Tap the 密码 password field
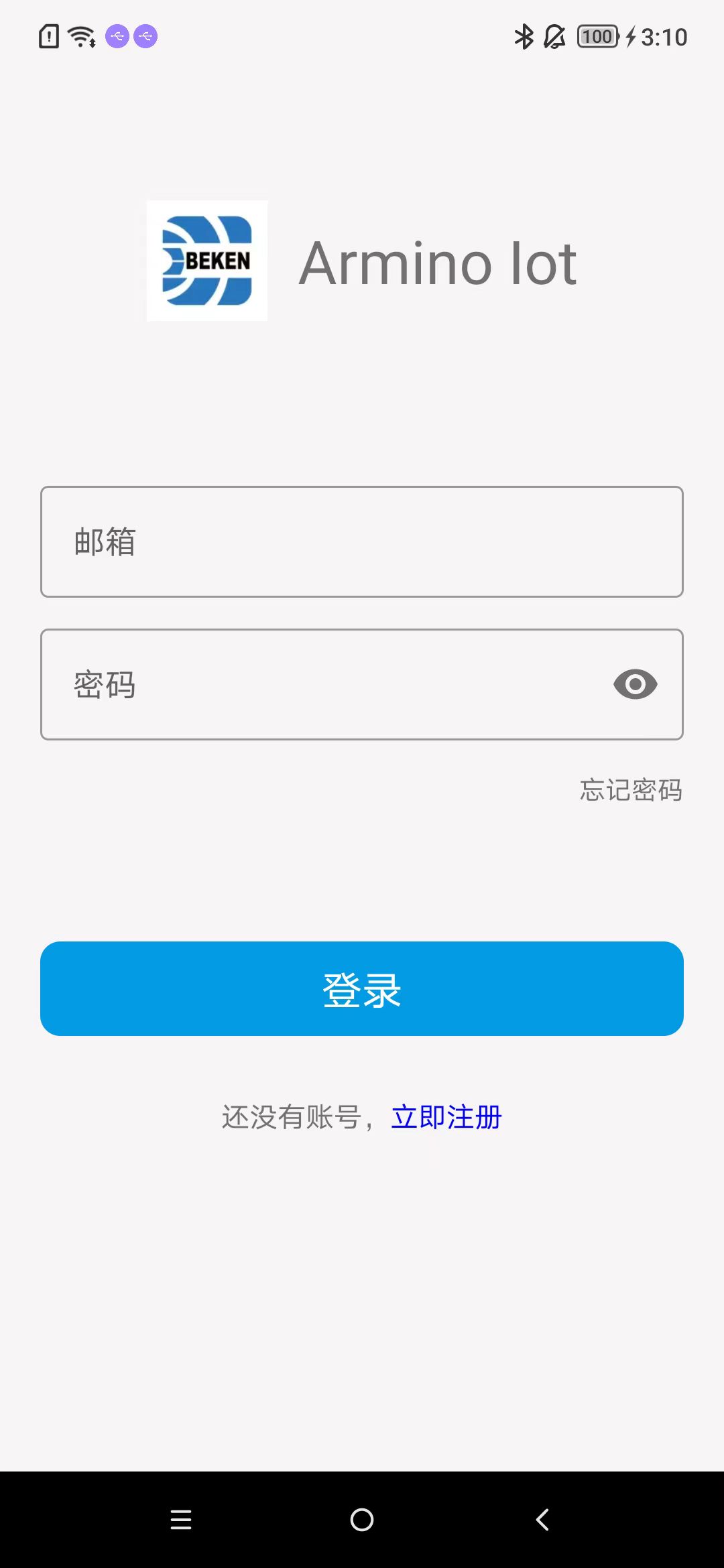The width and height of the screenshot is (724, 1568). (x=322, y=684)
